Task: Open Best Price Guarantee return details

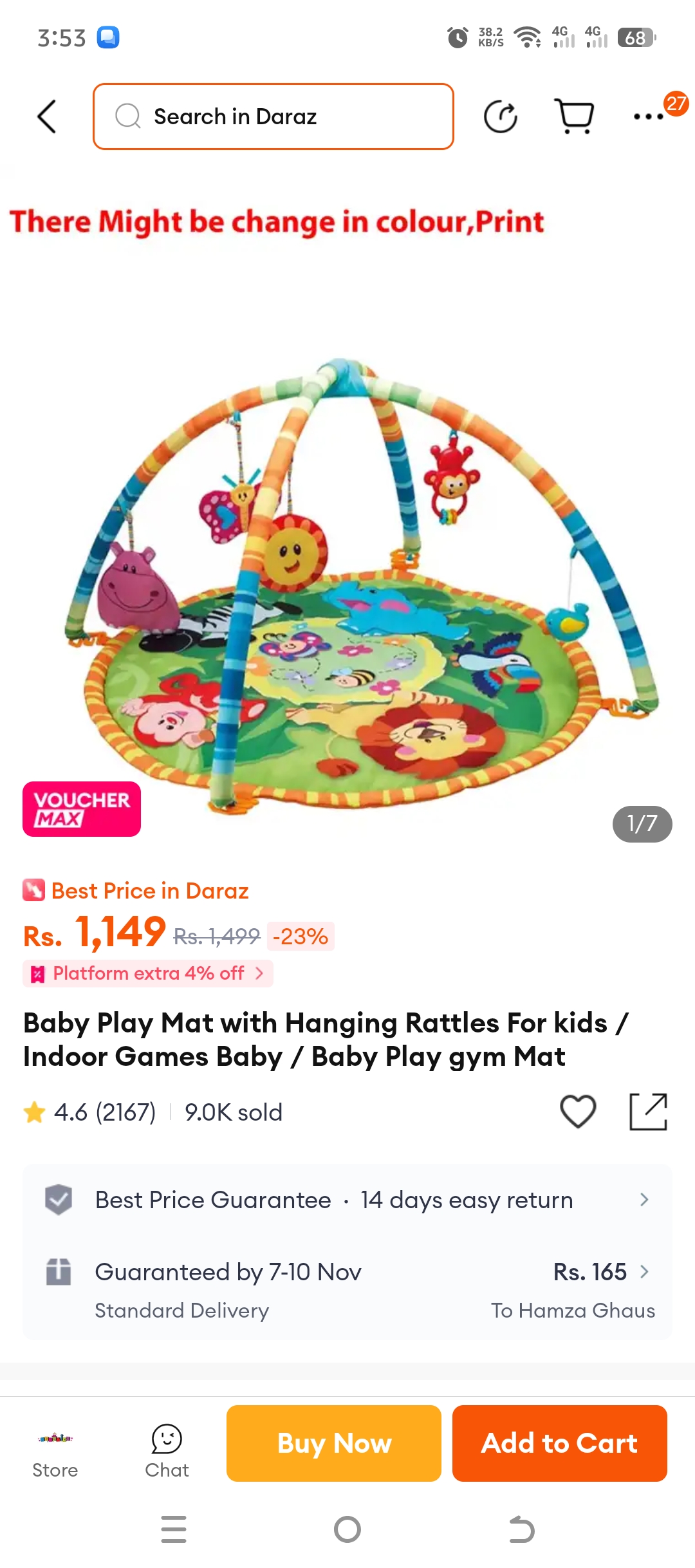Action: pos(347,1200)
